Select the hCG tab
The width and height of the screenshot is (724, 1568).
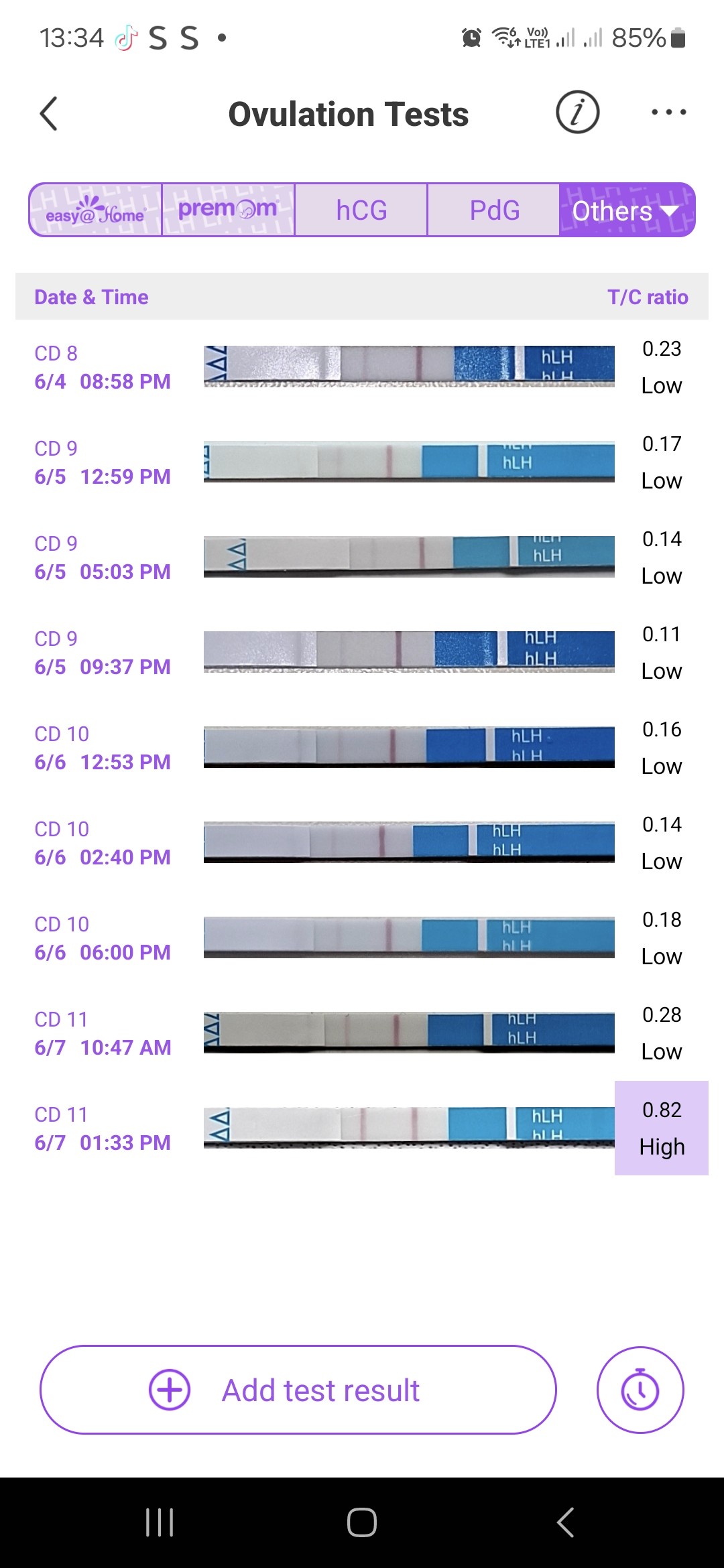[x=361, y=210]
